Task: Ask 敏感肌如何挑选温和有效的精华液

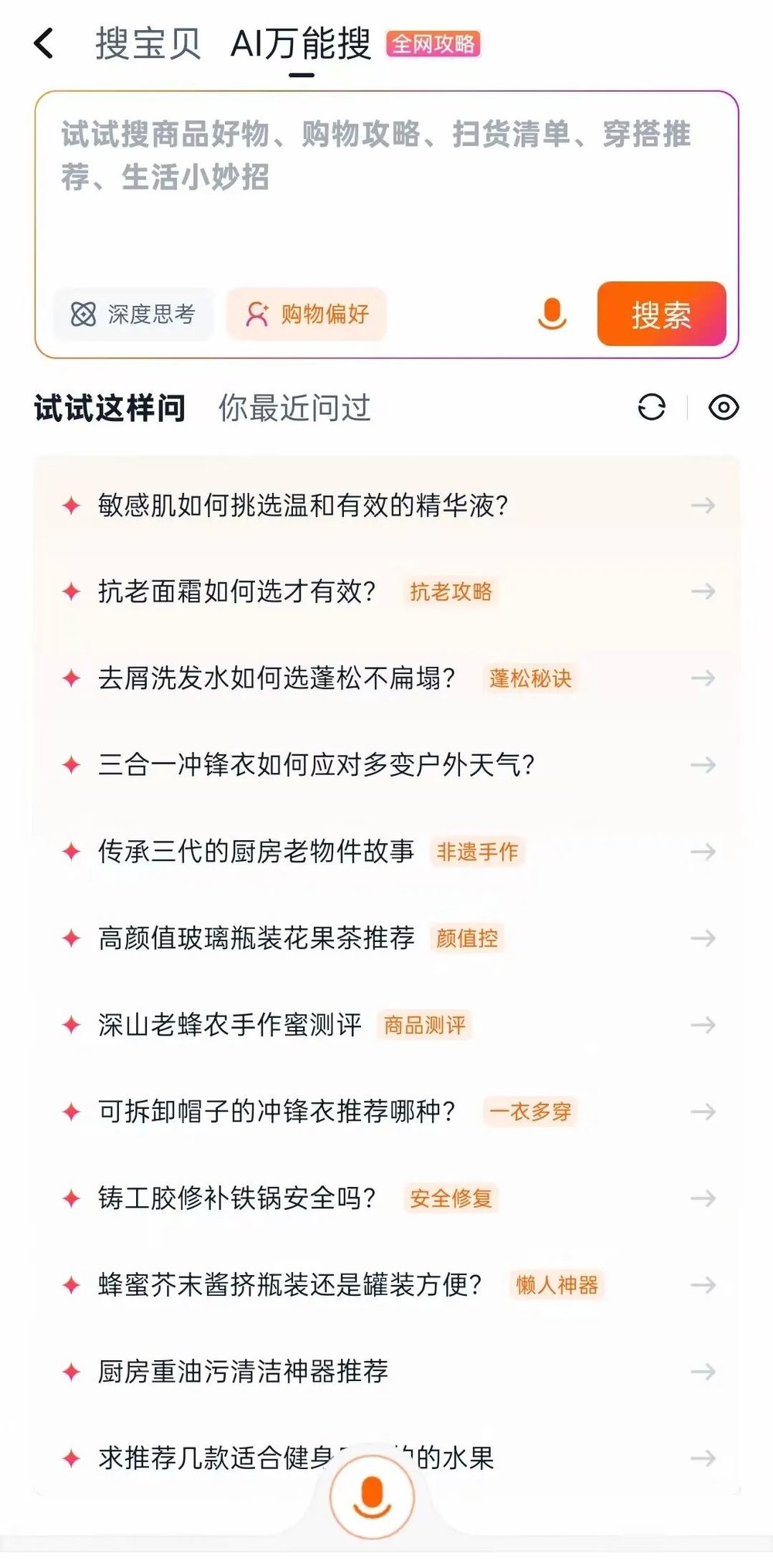Action: click(303, 505)
